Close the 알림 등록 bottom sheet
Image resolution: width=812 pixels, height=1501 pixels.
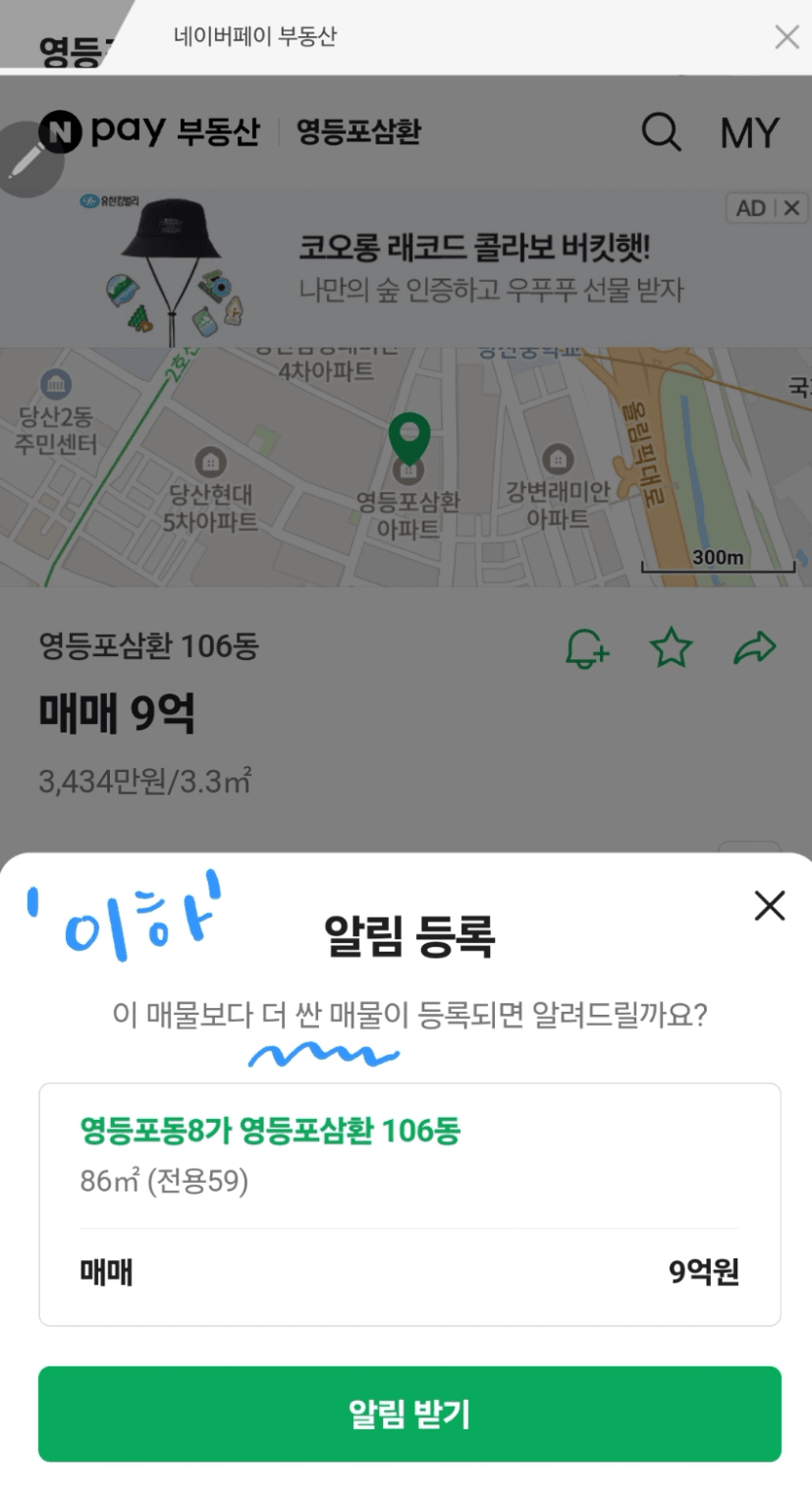(770, 906)
